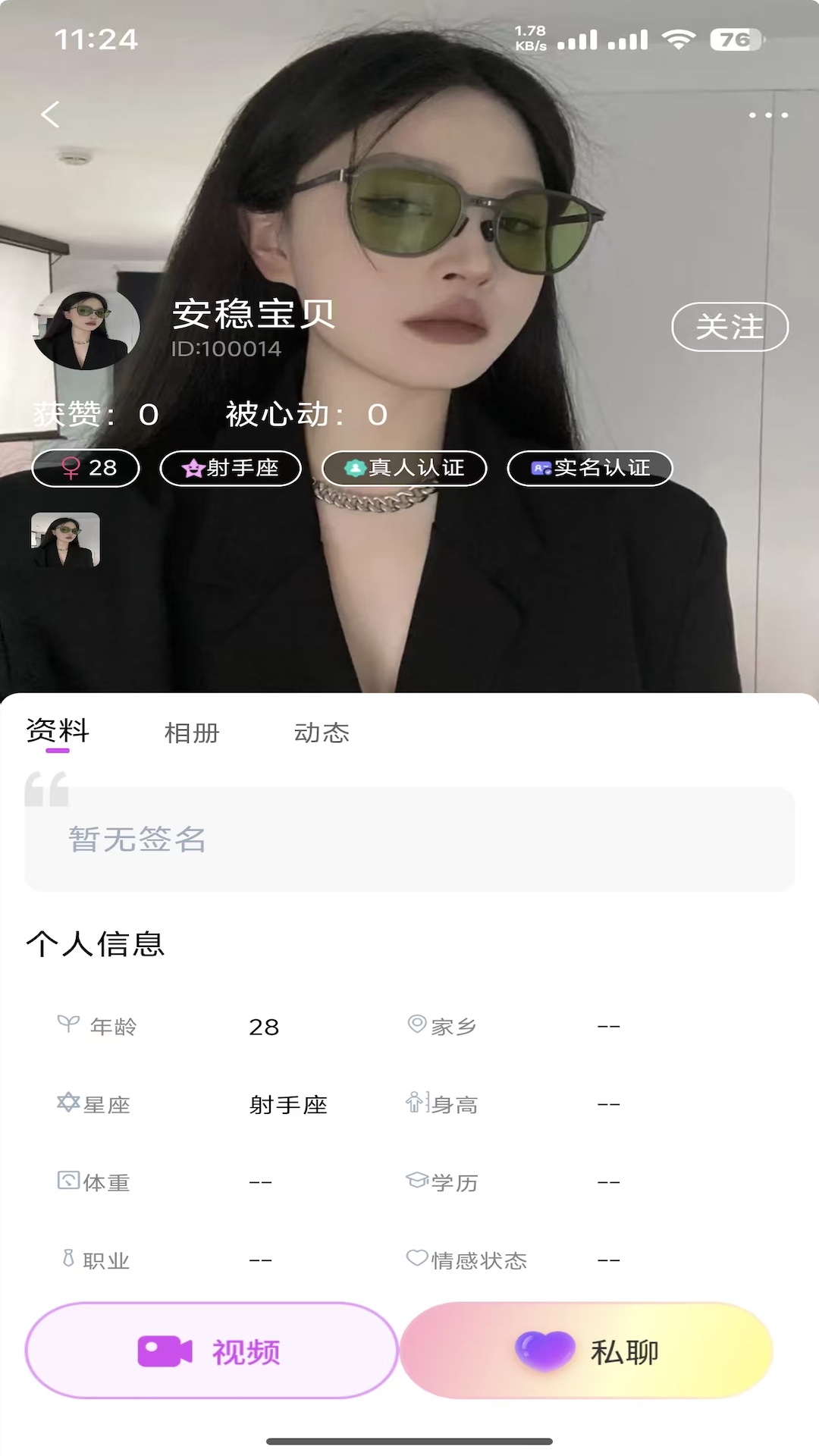The image size is (819, 1456).
Task: Tap the heart outline icon next to 情感状态
Action: (416, 1259)
